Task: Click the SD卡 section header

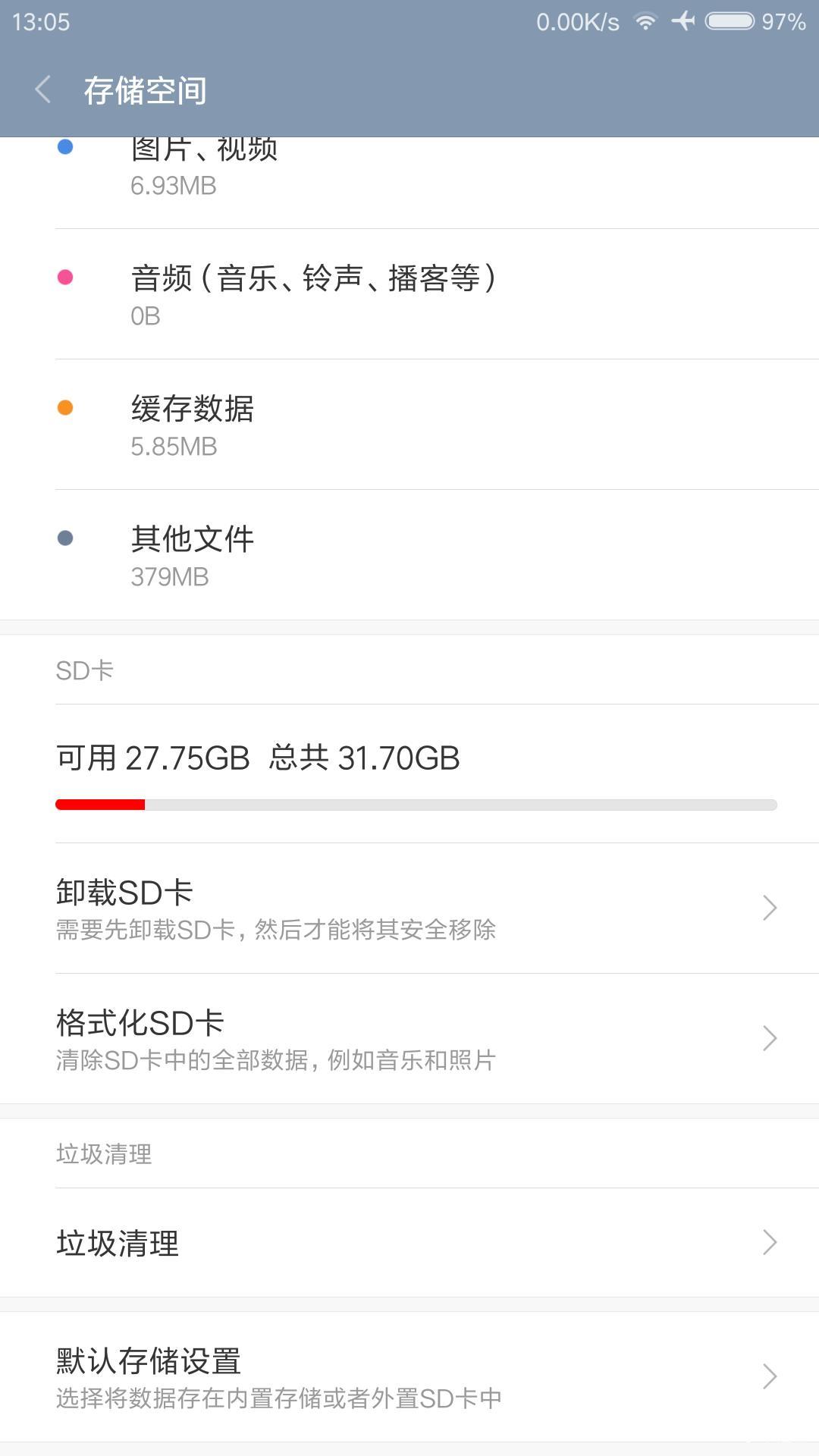Action: click(83, 670)
